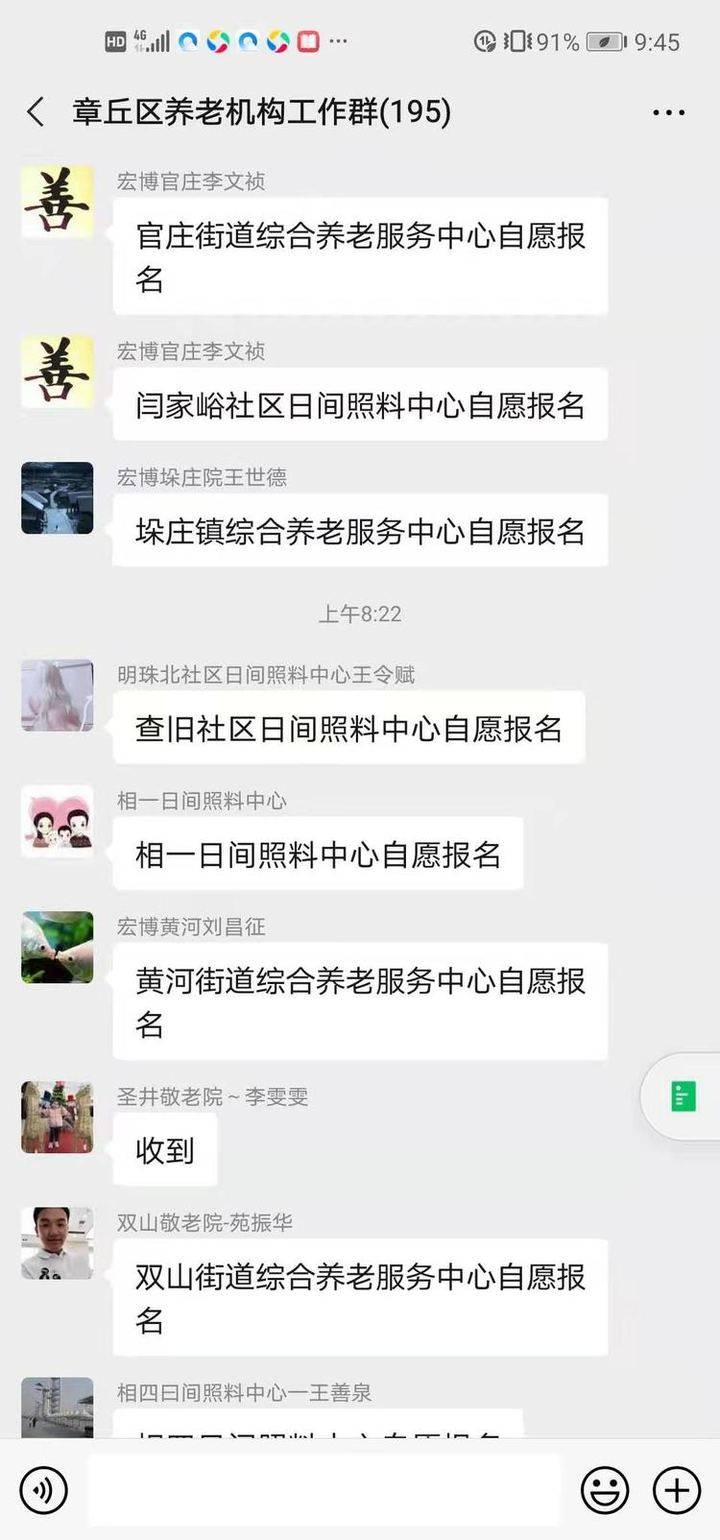Open the group chat's three-dot menu
Viewport: 720px width, 1540px height.
[668, 112]
